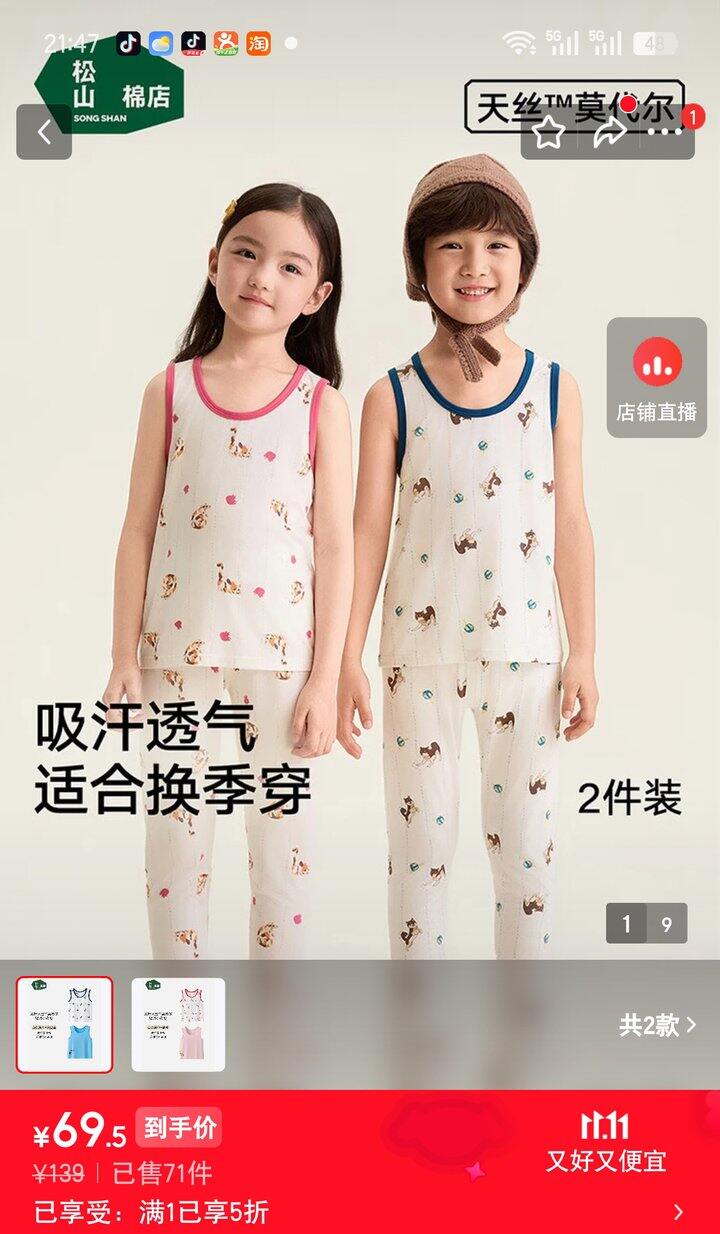Select the blue tank top variant thumbnail

pyautogui.click(x=65, y=1025)
